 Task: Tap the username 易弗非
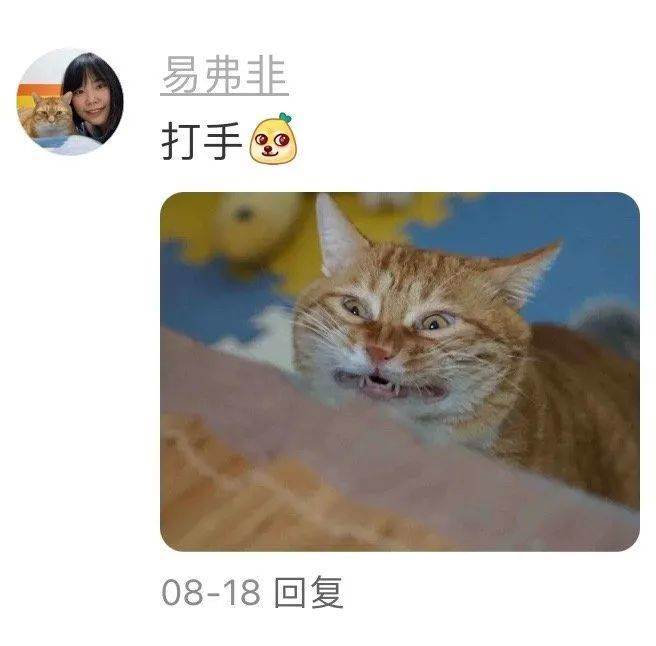coord(224,77)
